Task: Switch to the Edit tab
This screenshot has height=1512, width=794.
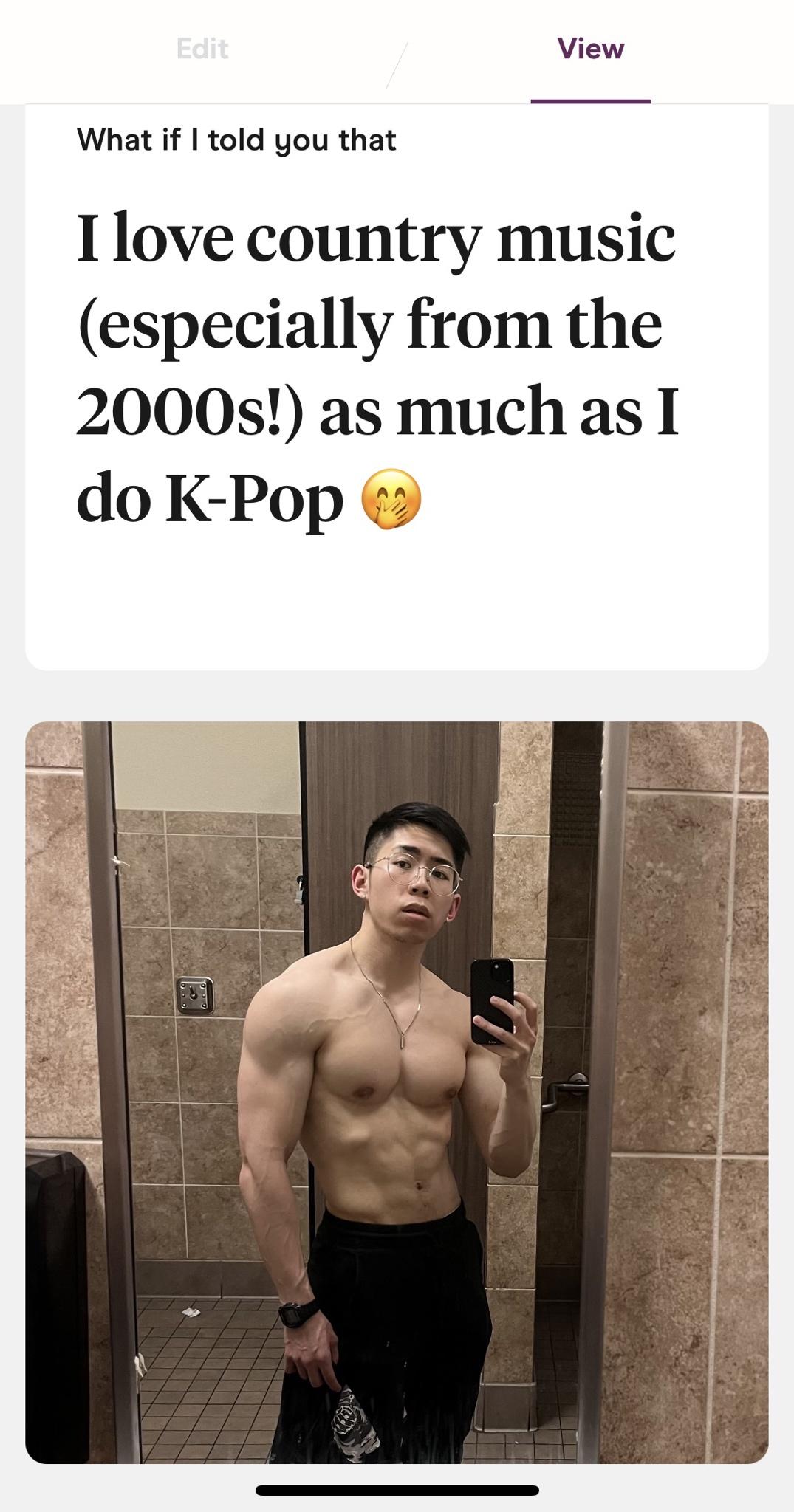Action: [202, 49]
